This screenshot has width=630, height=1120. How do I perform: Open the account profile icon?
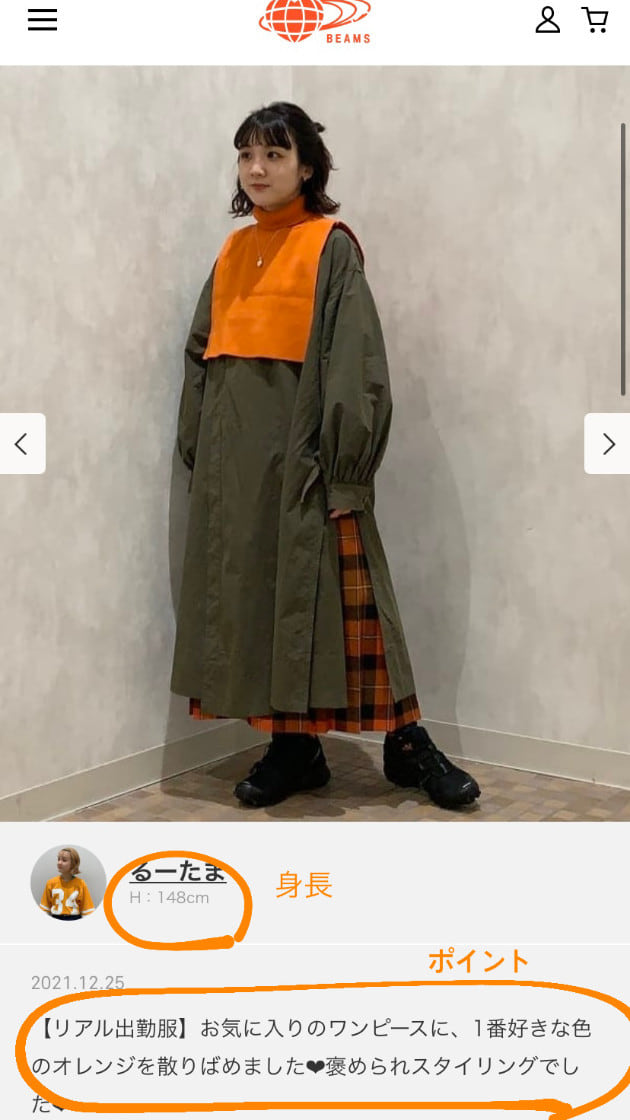[x=547, y=20]
